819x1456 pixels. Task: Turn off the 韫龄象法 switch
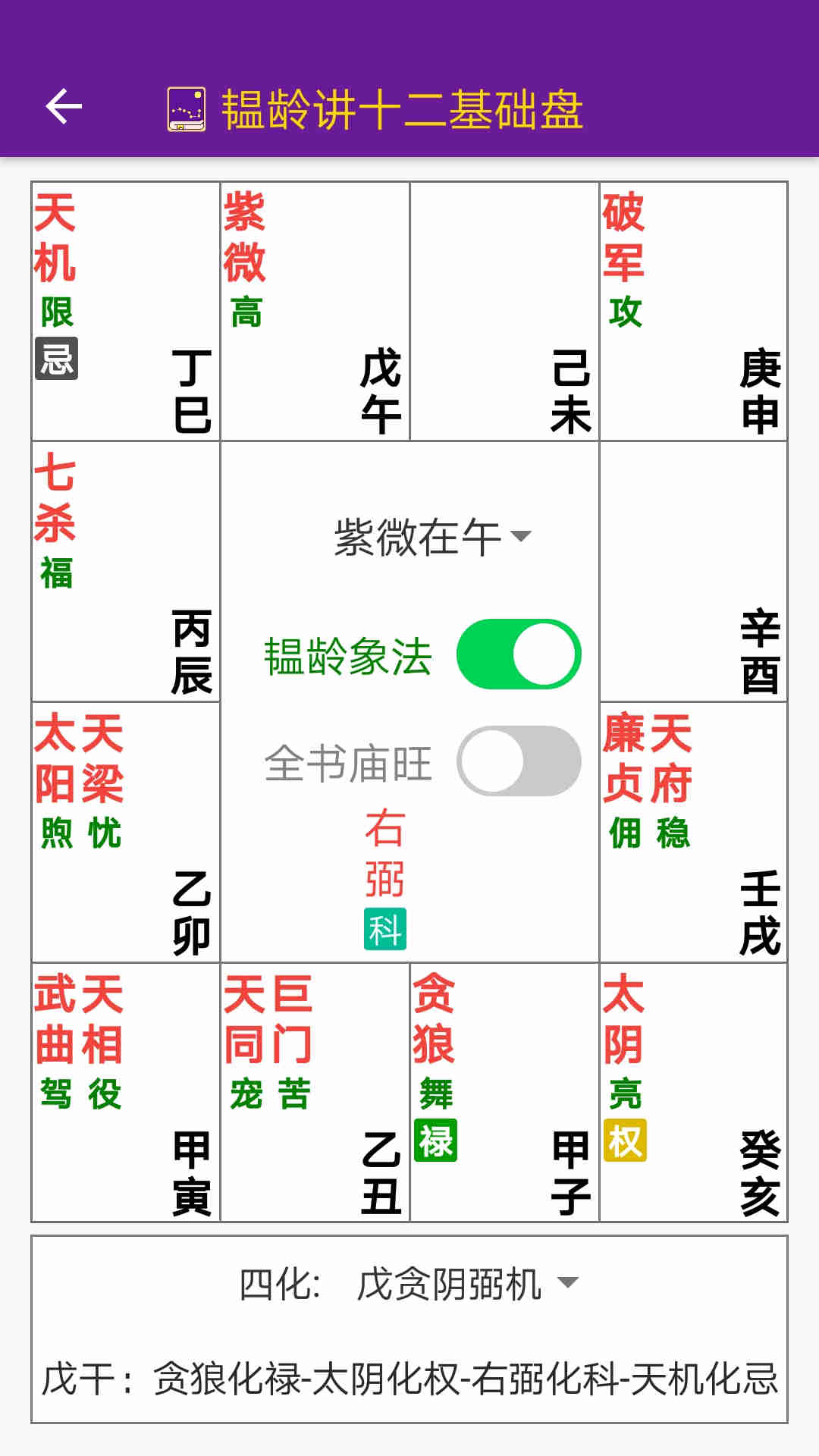point(519,654)
